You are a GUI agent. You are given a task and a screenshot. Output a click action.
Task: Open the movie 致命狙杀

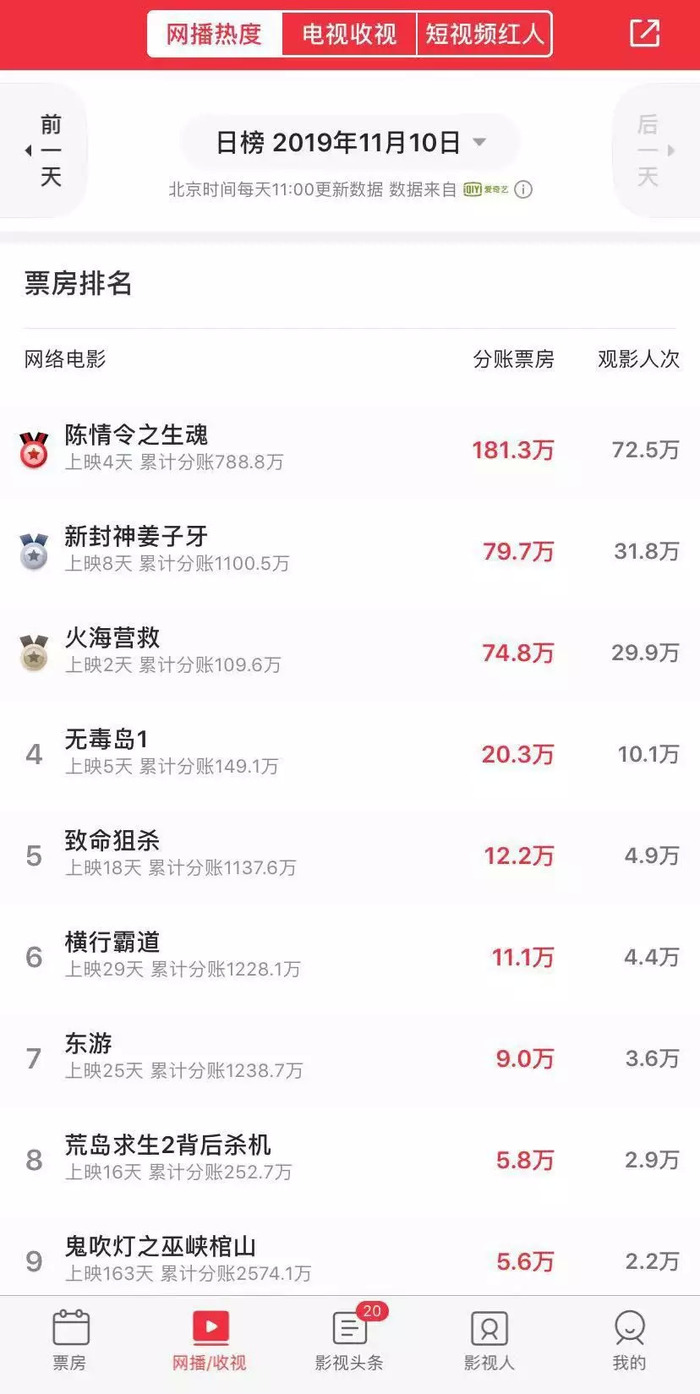point(350,856)
